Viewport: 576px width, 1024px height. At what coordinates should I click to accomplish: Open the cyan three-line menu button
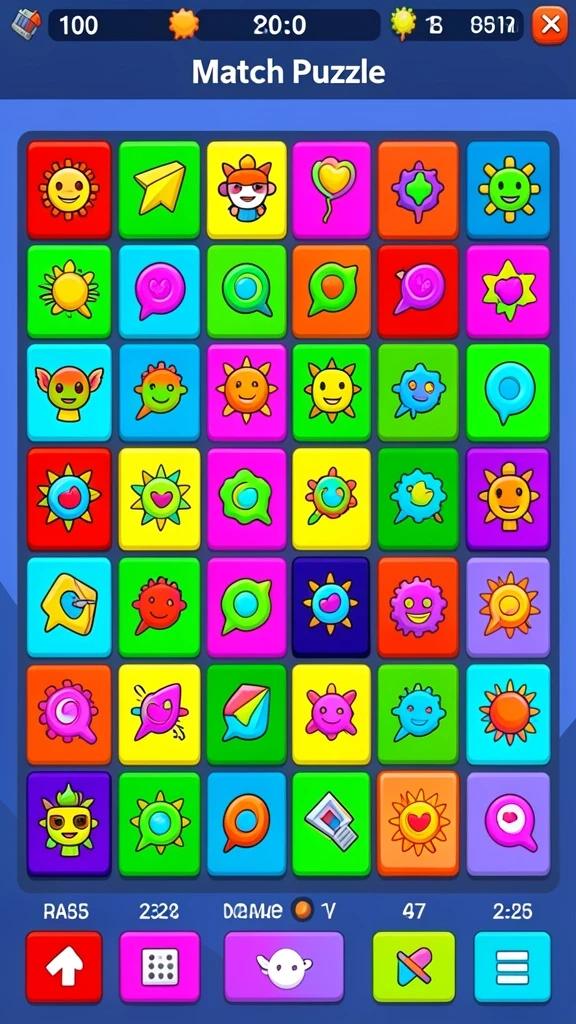point(513,967)
